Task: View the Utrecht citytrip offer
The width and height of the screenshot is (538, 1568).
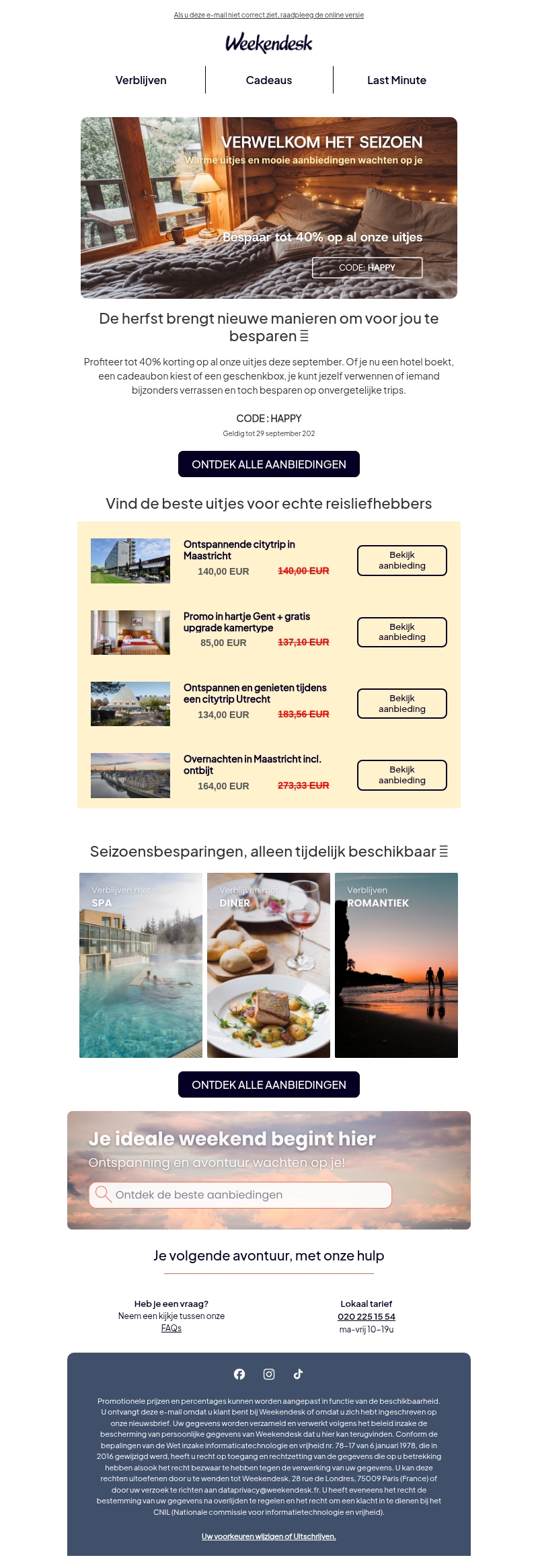Action: (x=401, y=703)
